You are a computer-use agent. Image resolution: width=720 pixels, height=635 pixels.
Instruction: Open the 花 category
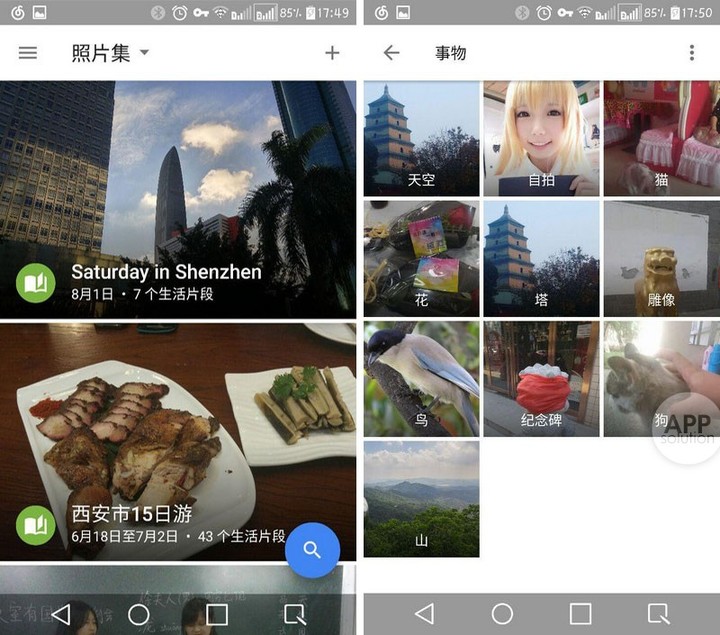coord(421,258)
